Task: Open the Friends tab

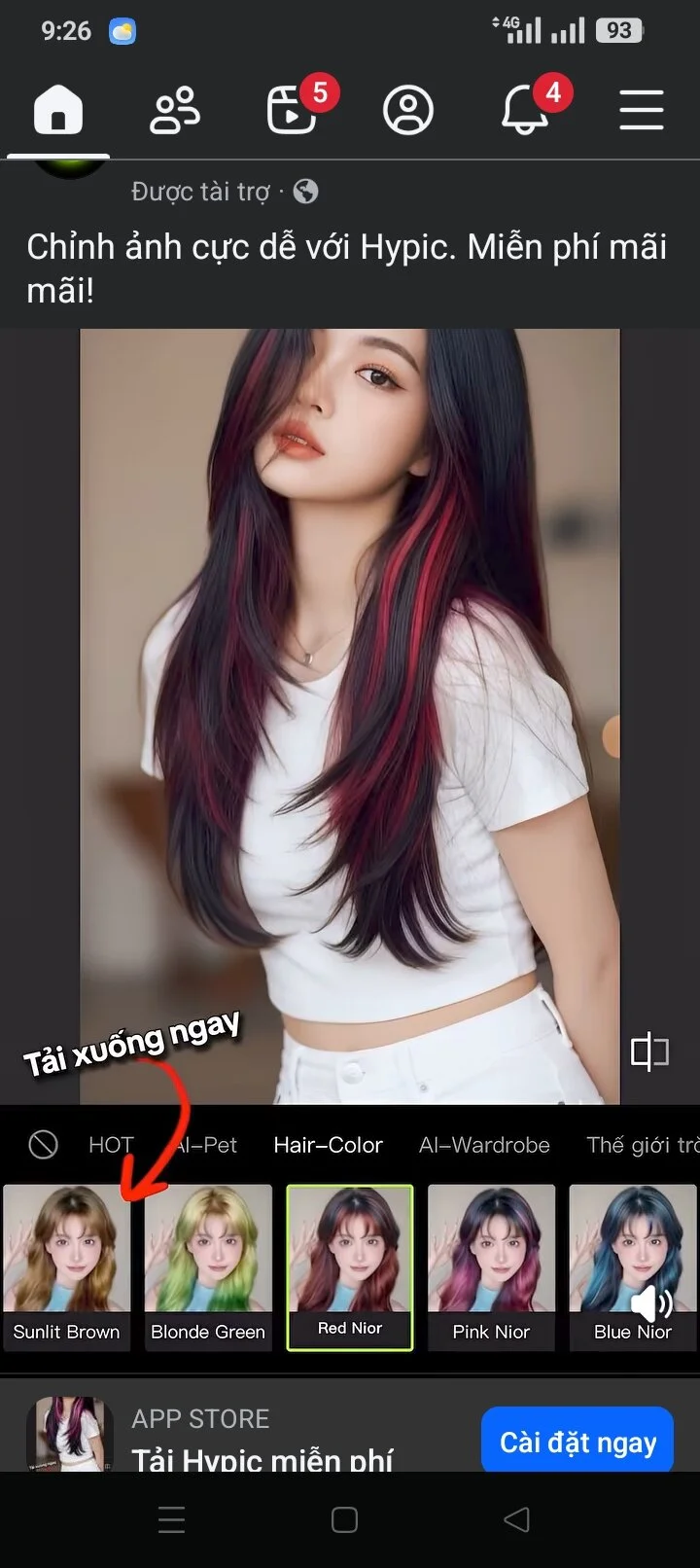Action: pyautogui.click(x=175, y=109)
